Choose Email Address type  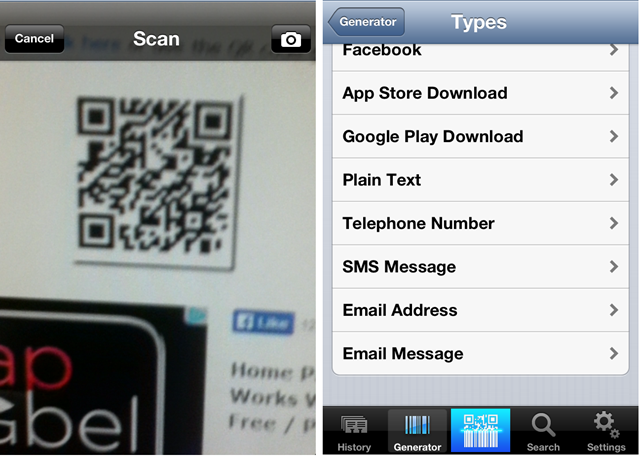click(480, 310)
